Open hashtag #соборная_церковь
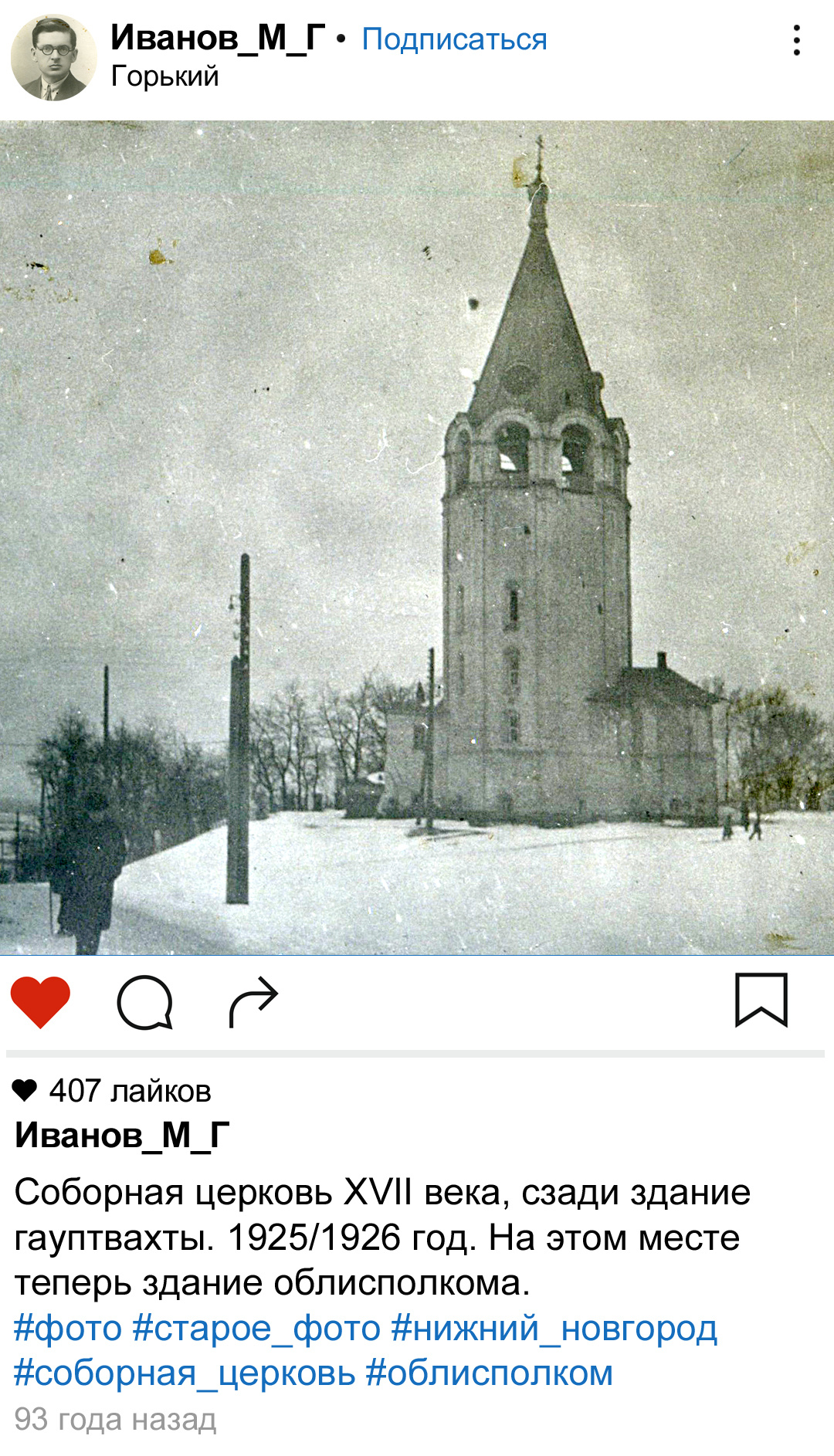 tap(185, 1373)
